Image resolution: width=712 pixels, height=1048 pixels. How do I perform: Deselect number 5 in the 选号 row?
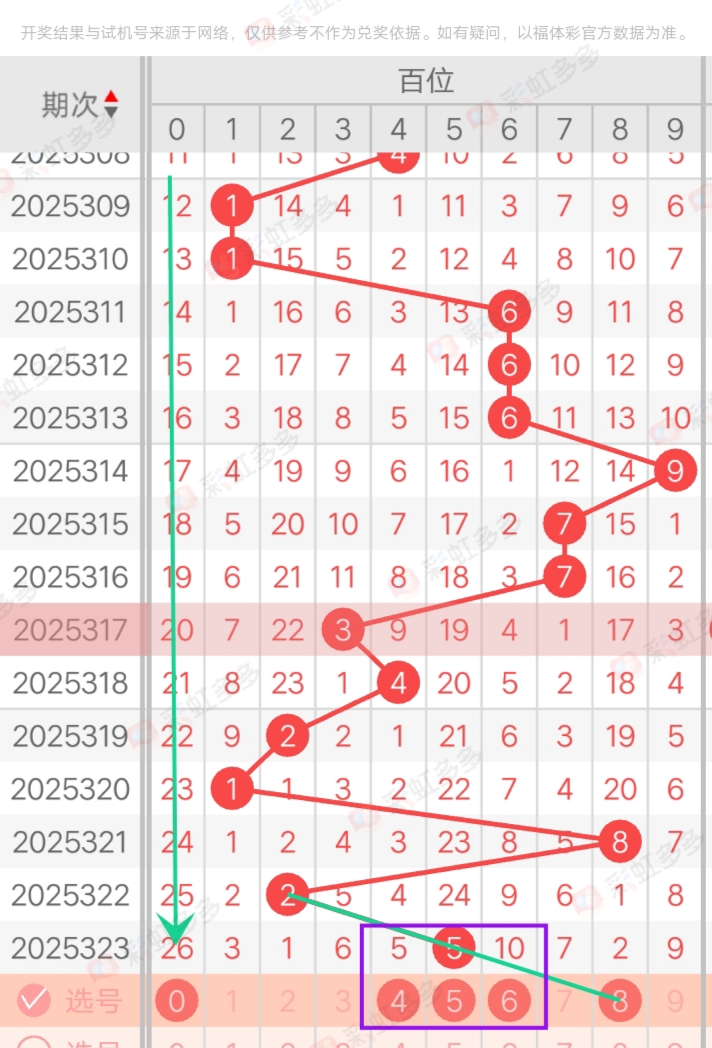(x=454, y=1000)
